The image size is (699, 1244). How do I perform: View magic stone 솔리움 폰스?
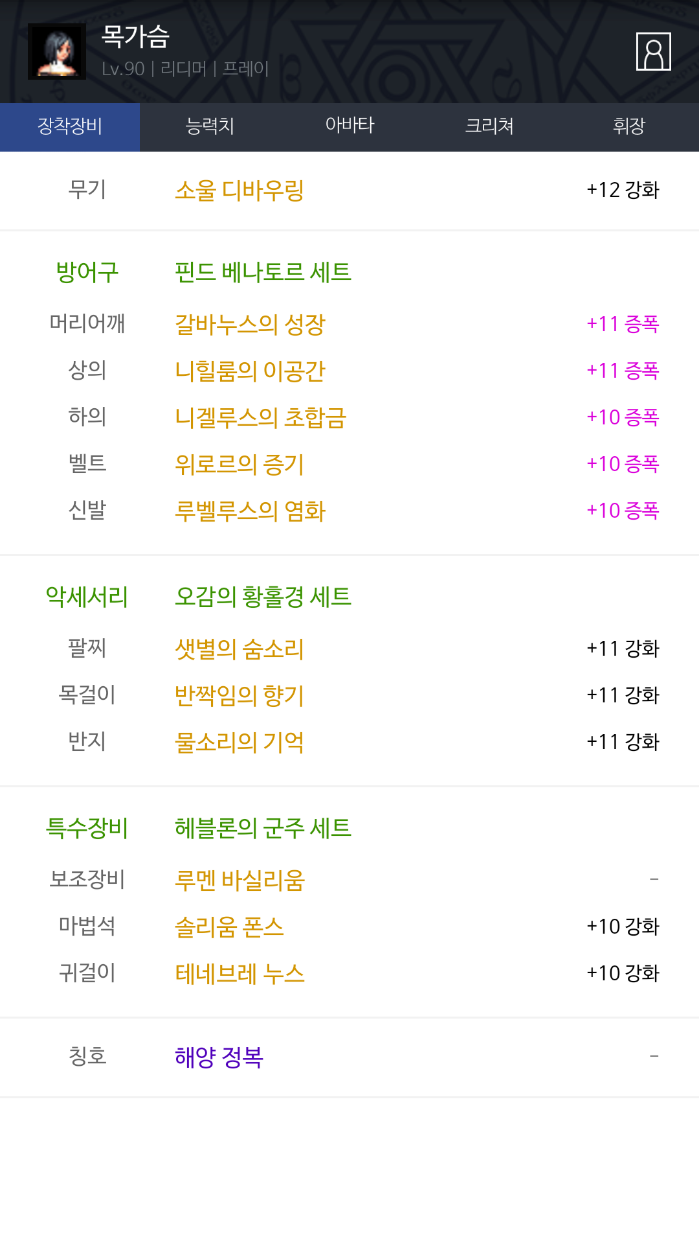point(229,927)
